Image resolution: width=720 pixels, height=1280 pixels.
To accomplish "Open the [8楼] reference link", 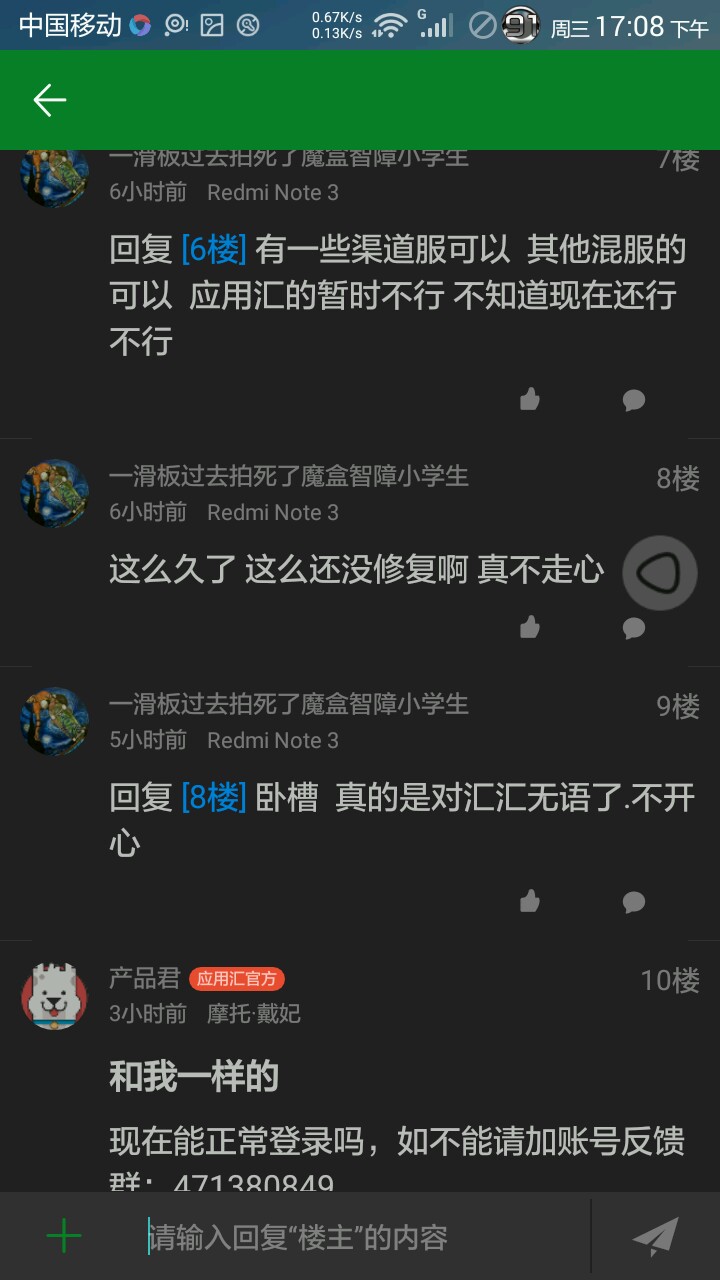I will [x=213, y=797].
